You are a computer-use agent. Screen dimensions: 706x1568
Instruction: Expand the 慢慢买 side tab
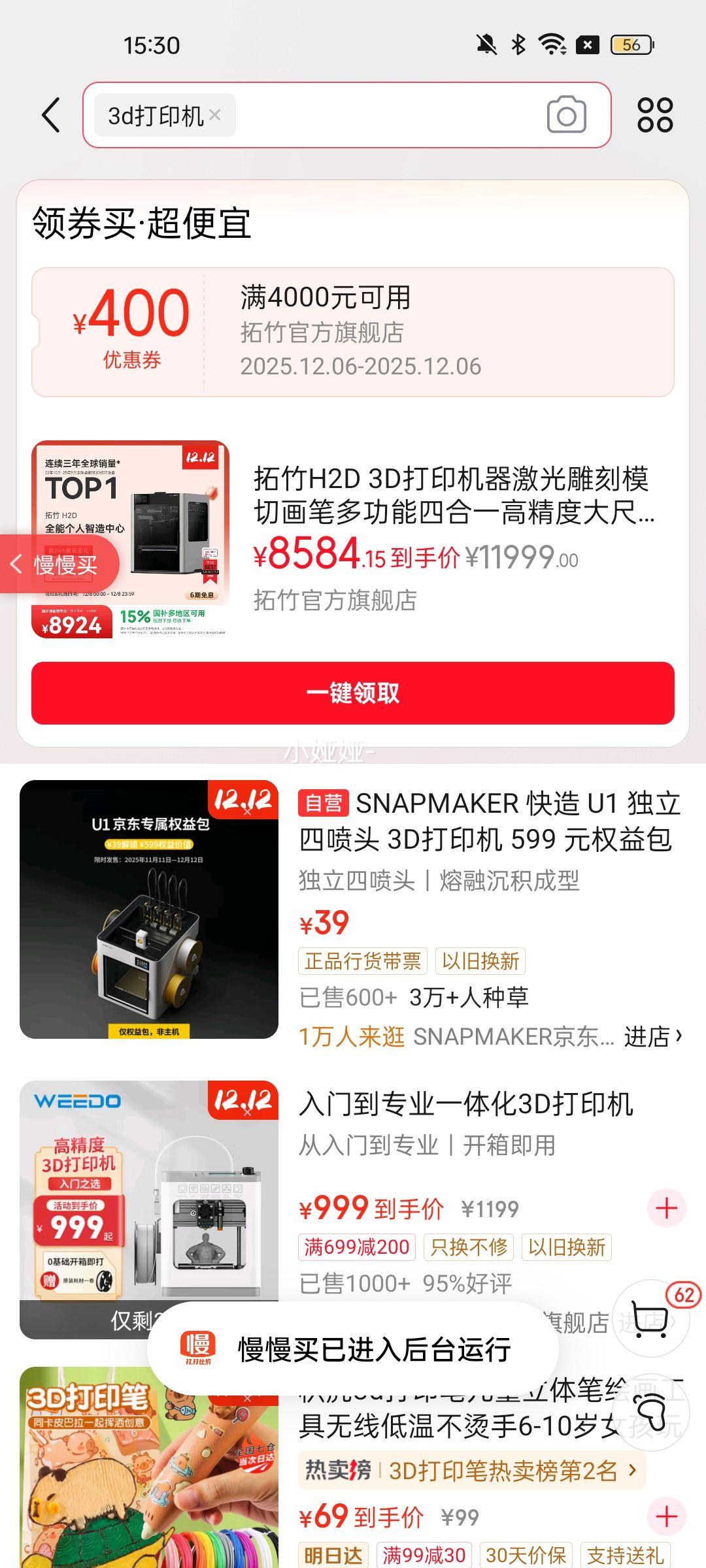click(x=59, y=564)
